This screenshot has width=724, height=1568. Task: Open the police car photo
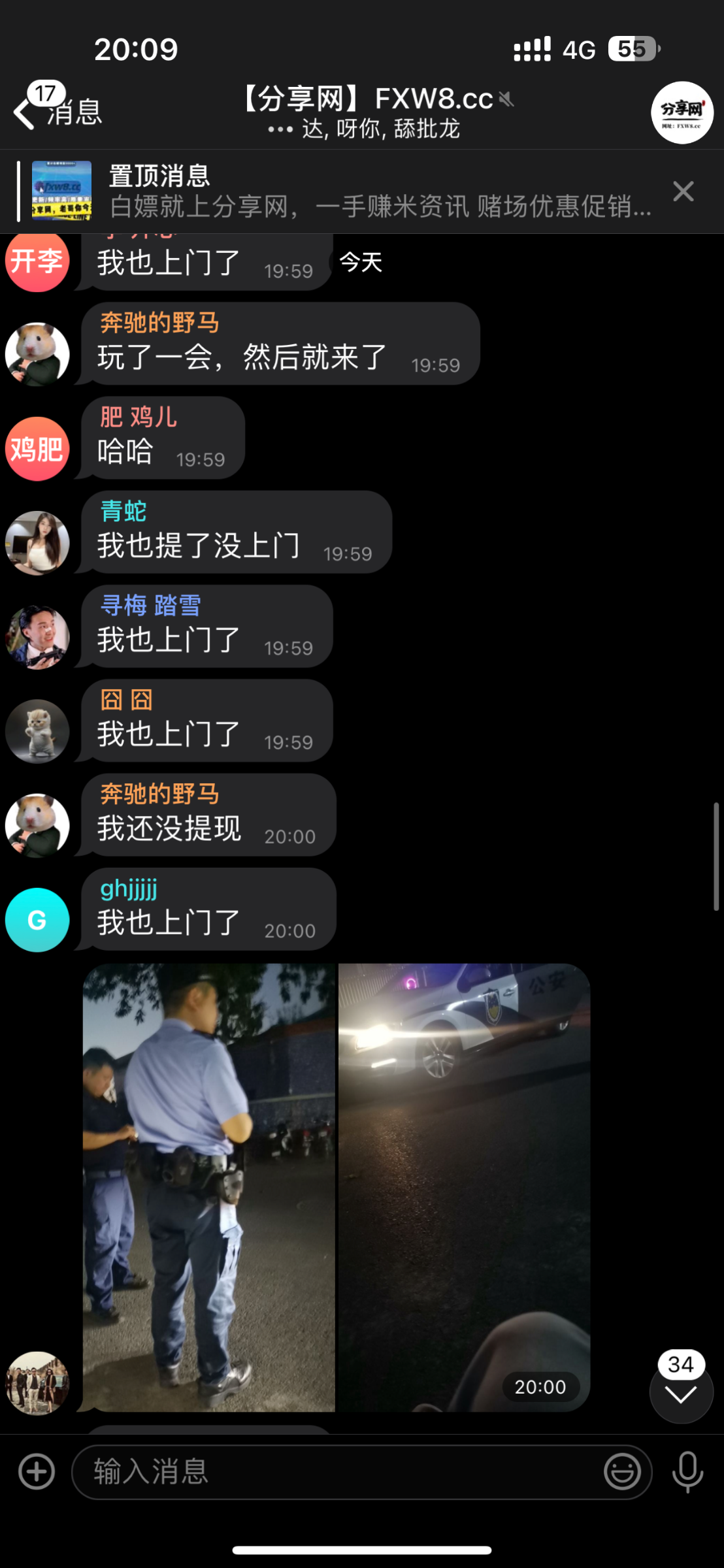pos(464,1186)
